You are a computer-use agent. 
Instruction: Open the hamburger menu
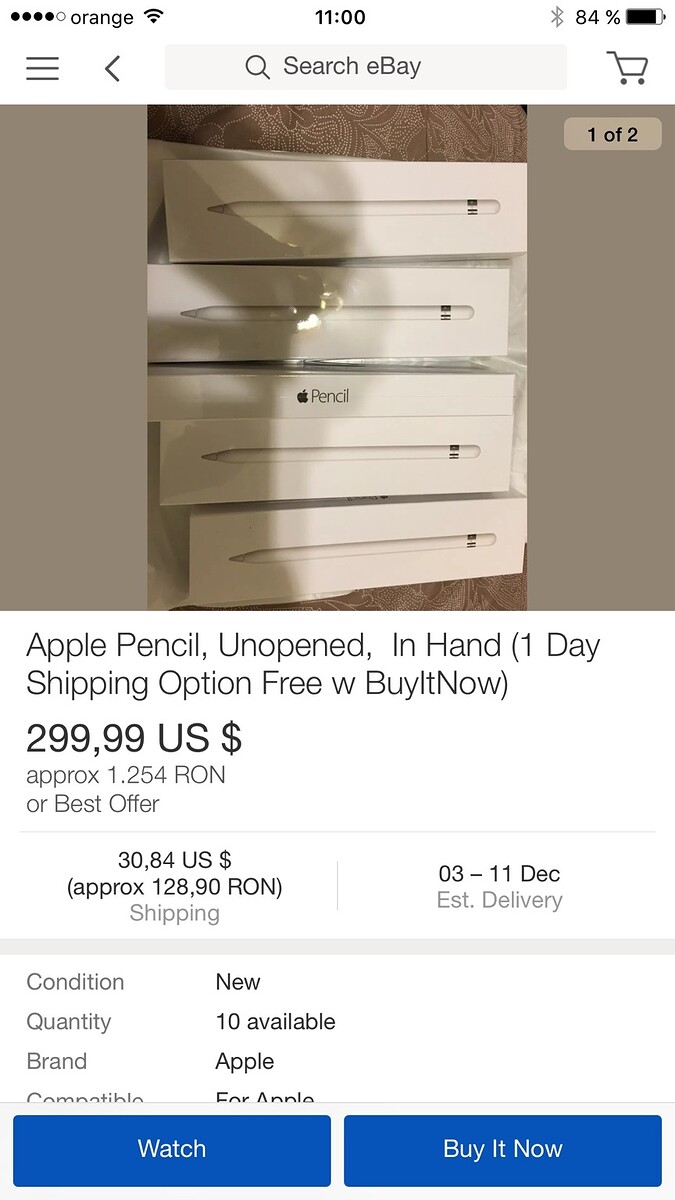[x=43, y=68]
